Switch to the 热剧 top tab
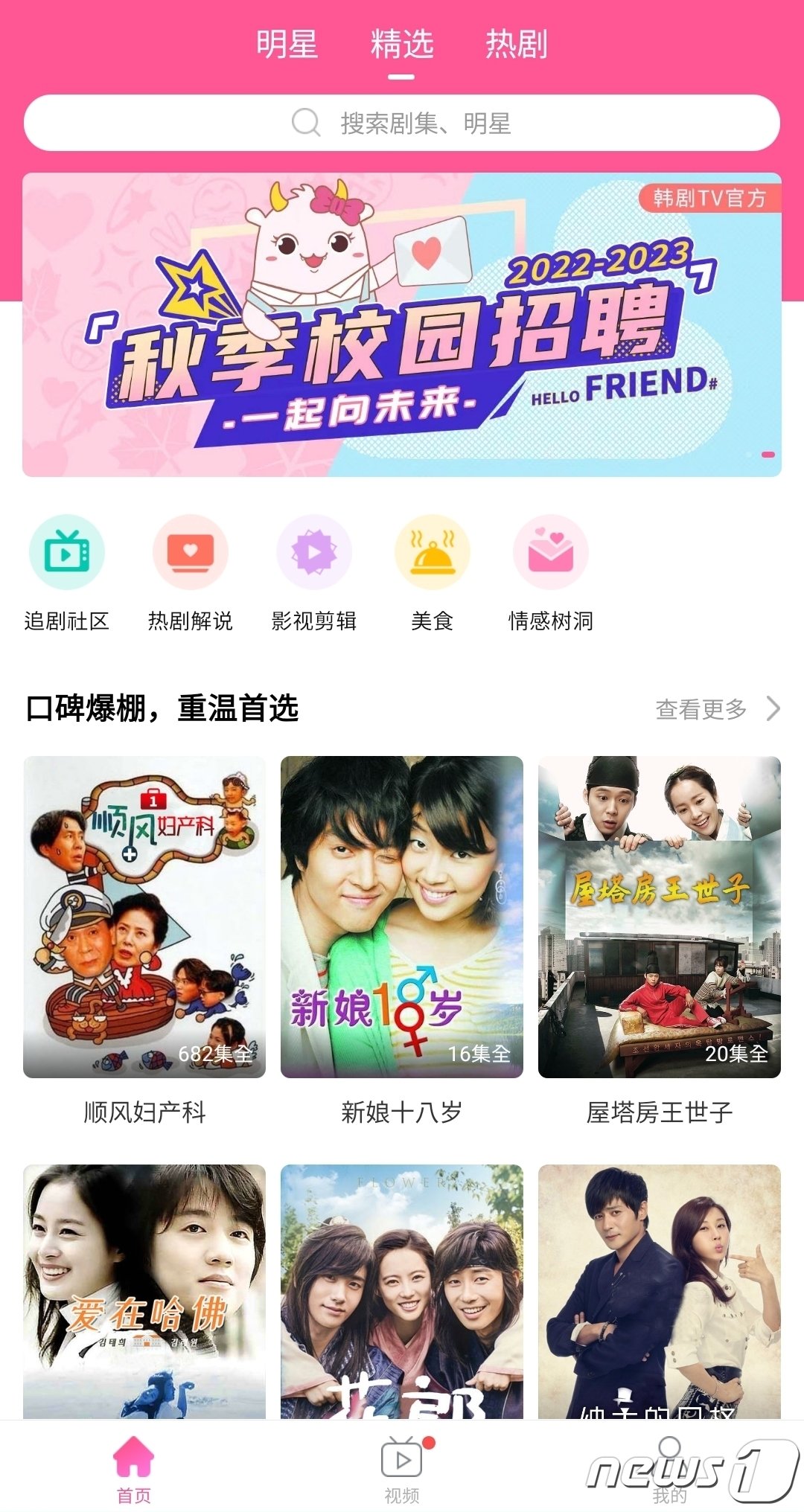The height and width of the screenshot is (1512, 804). pyautogui.click(x=516, y=45)
